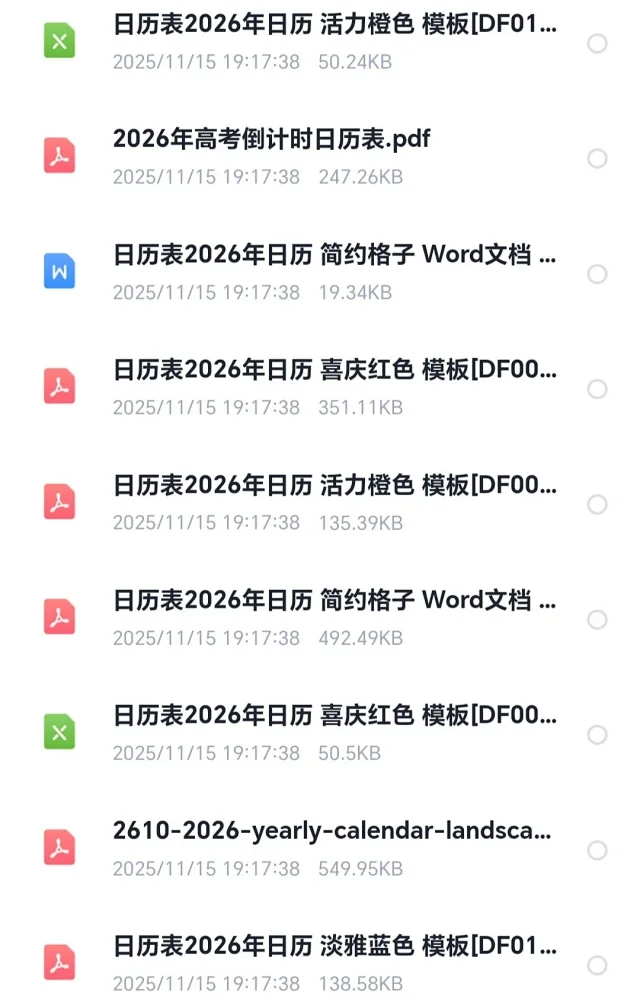Select the circle for the 549.95KB file
640x999 pixels.
pos(597,850)
